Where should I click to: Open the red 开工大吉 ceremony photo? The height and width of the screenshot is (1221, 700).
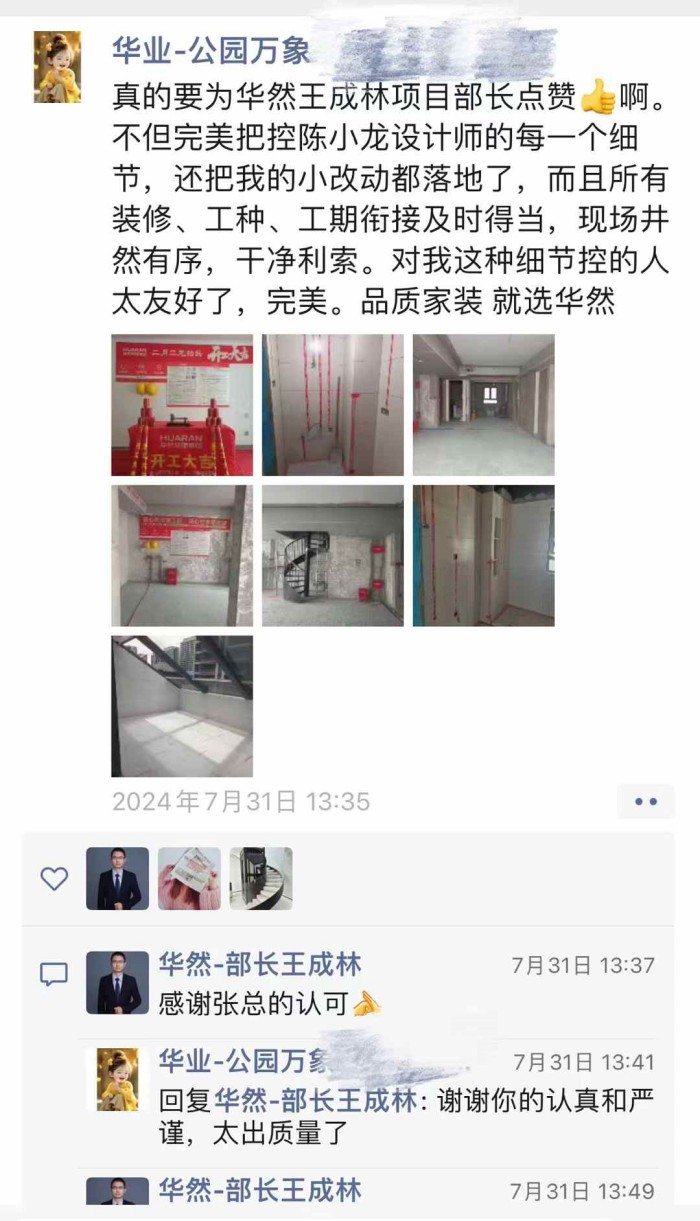click(x=182, y=405)
